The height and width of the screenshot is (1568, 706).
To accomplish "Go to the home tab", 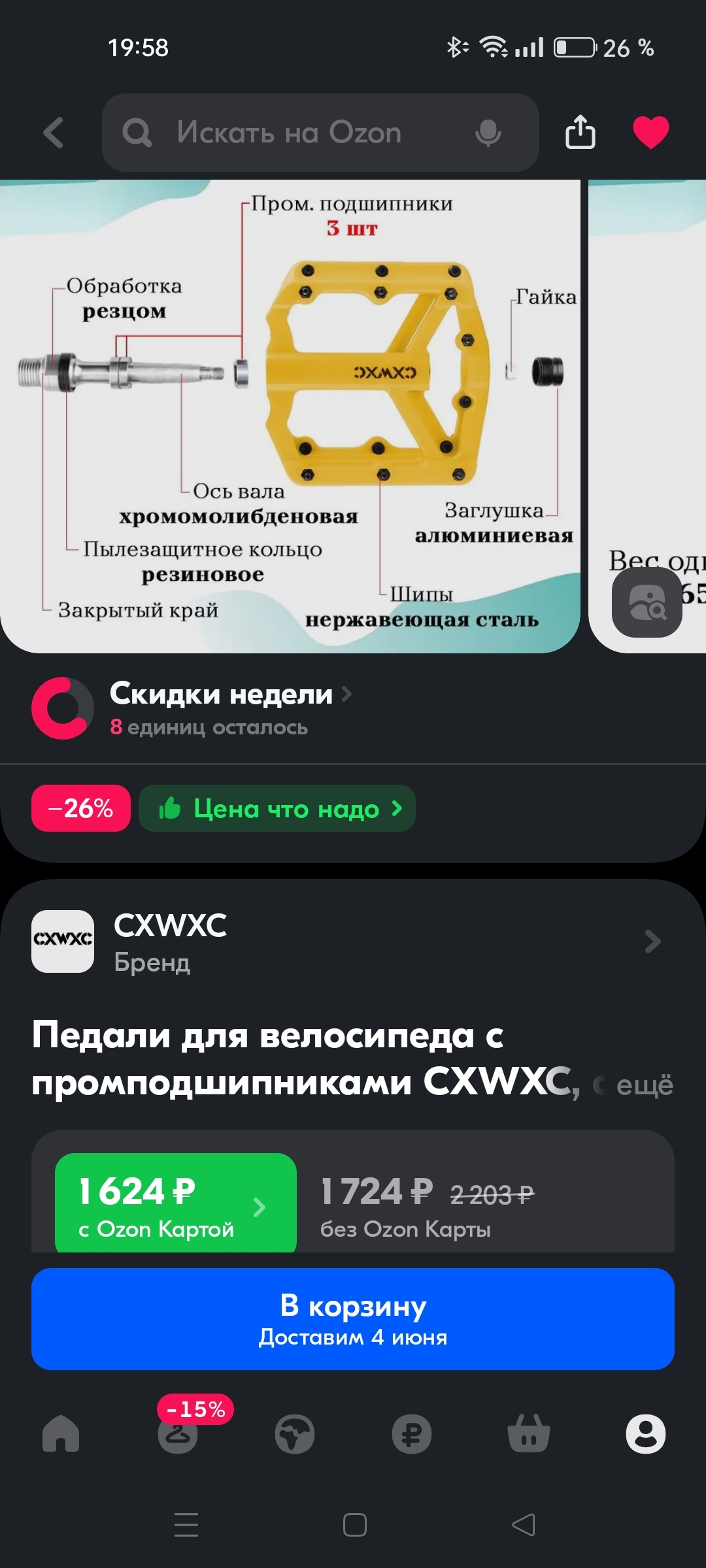I will 61,1433.
